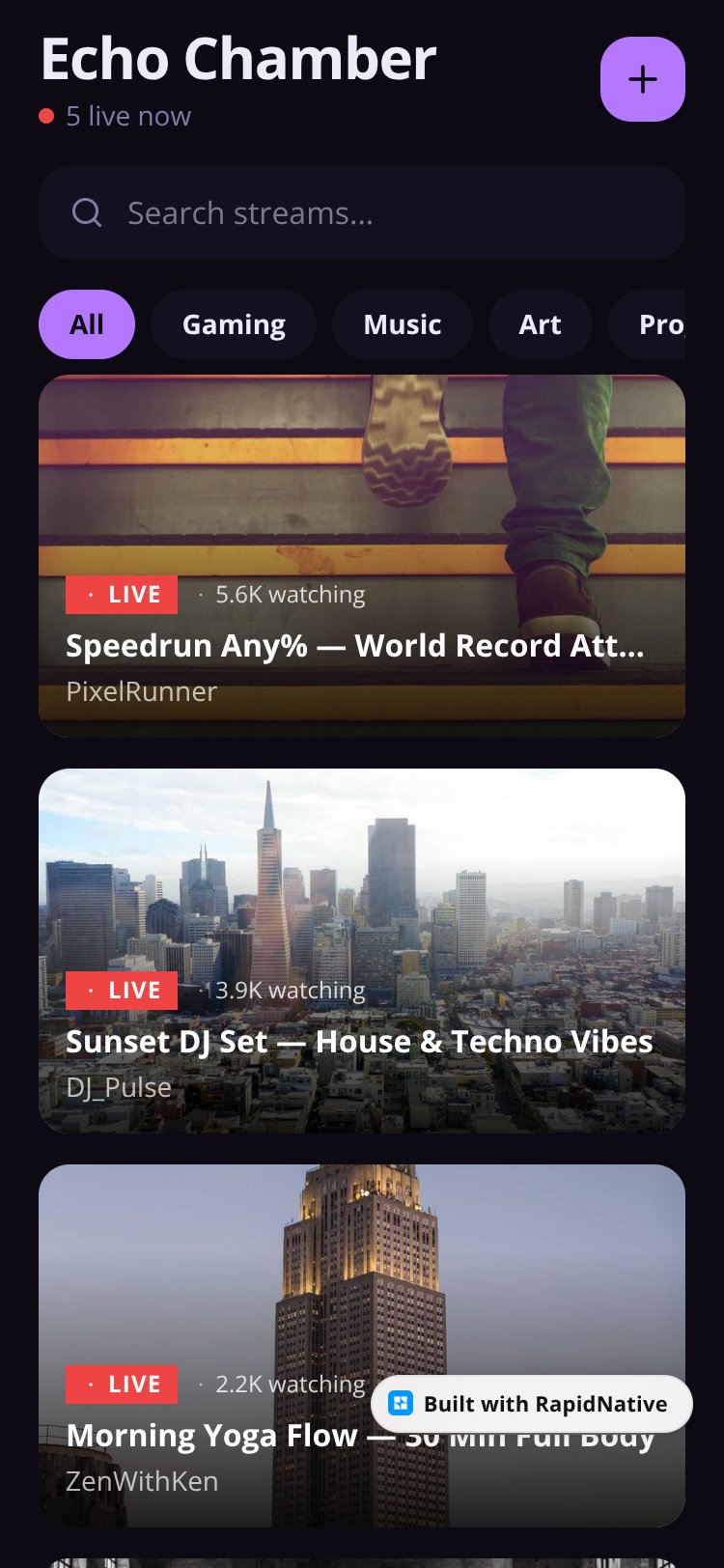This screenshot has width=724, height=1568.
Task: Switch to the Music category
Action: 403,324
